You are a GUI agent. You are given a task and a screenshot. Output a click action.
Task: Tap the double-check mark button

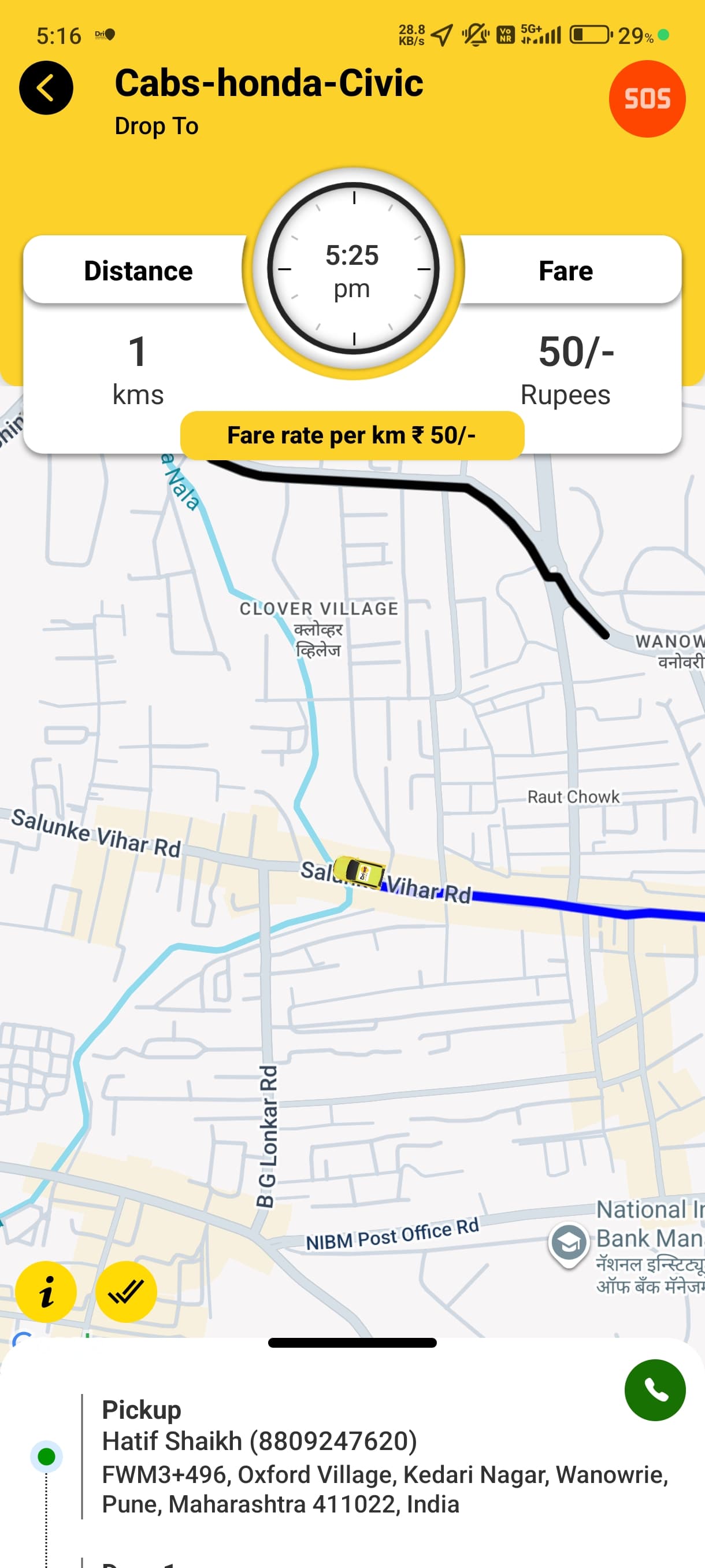pyautogui.click(x=126, y=1292)
